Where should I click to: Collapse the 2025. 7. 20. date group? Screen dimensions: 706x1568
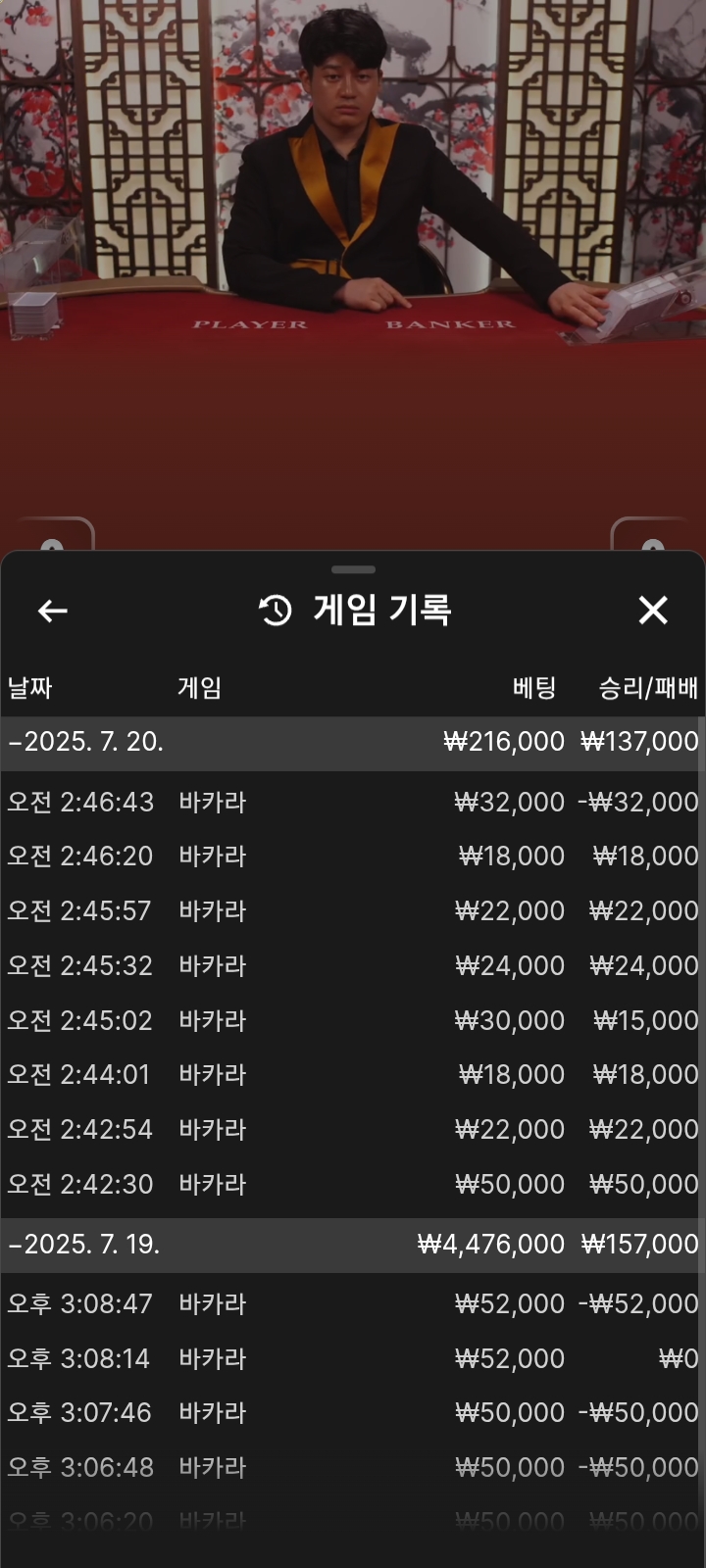(x=353, y=742)
